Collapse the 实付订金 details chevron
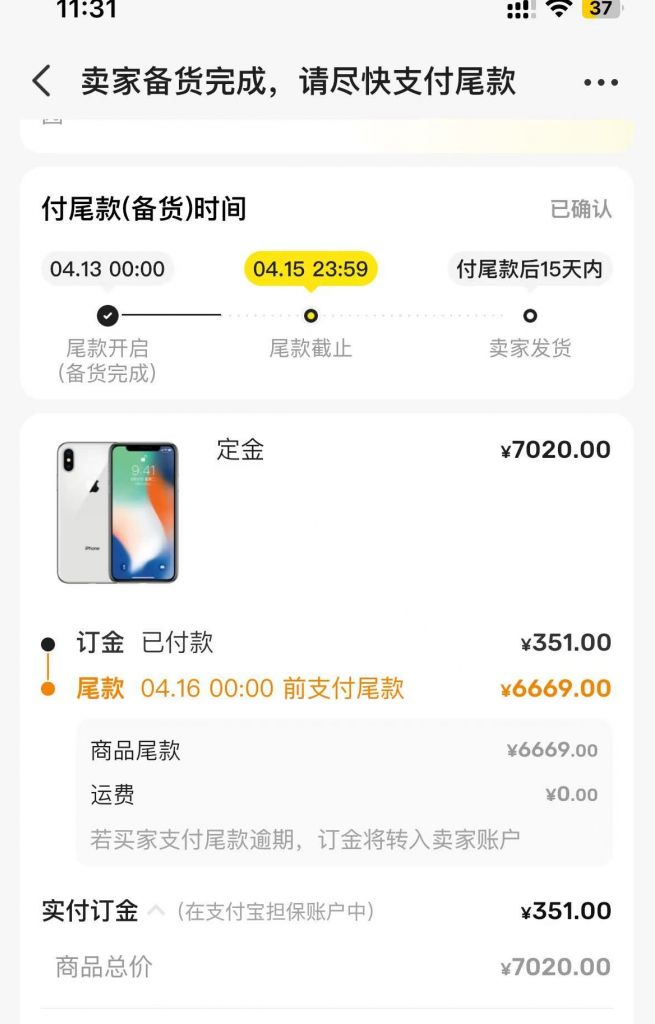Screen dimensions: 655x1024 coord(156,911)
